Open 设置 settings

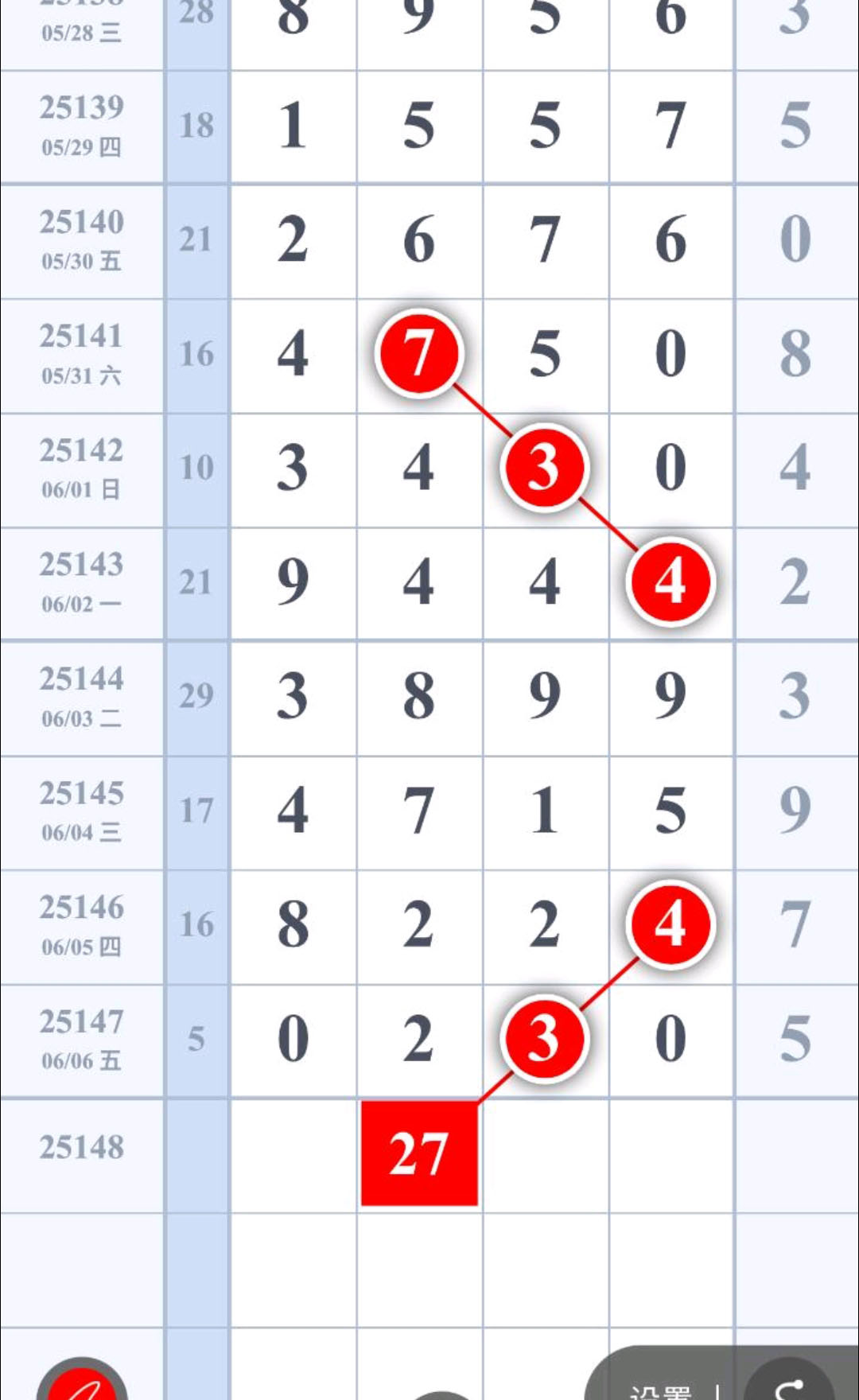coord(660,1390)
